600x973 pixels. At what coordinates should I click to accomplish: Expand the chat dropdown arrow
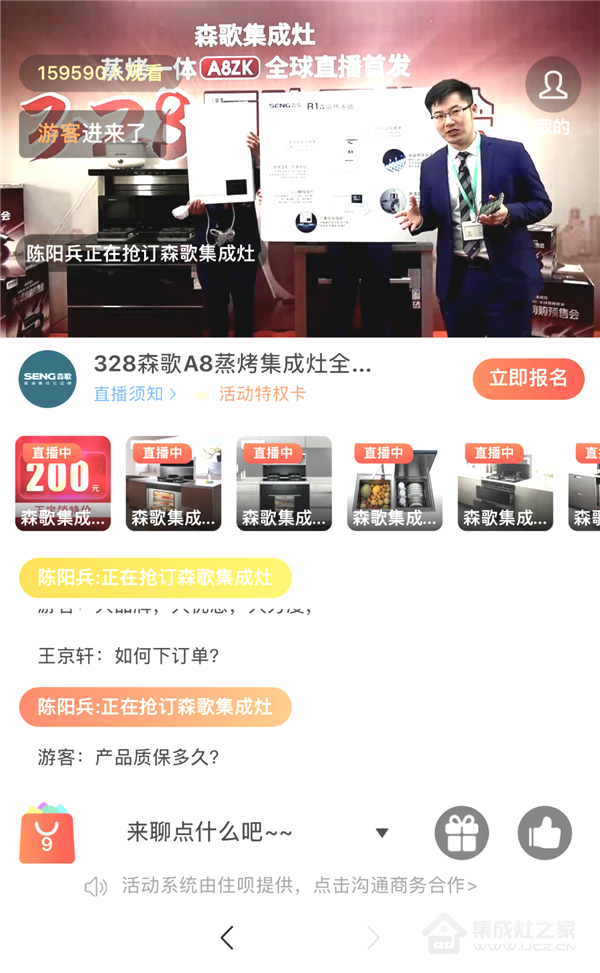[x=382, y=833]
